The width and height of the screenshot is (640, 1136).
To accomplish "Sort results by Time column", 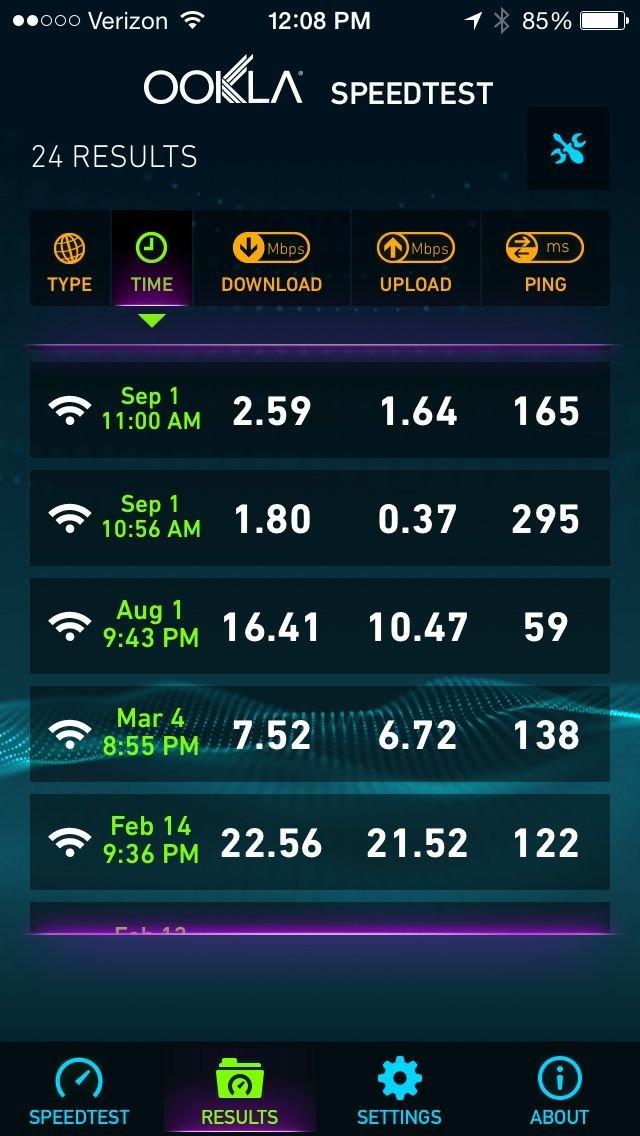I will pyautogui.click(x=152, y=259).
